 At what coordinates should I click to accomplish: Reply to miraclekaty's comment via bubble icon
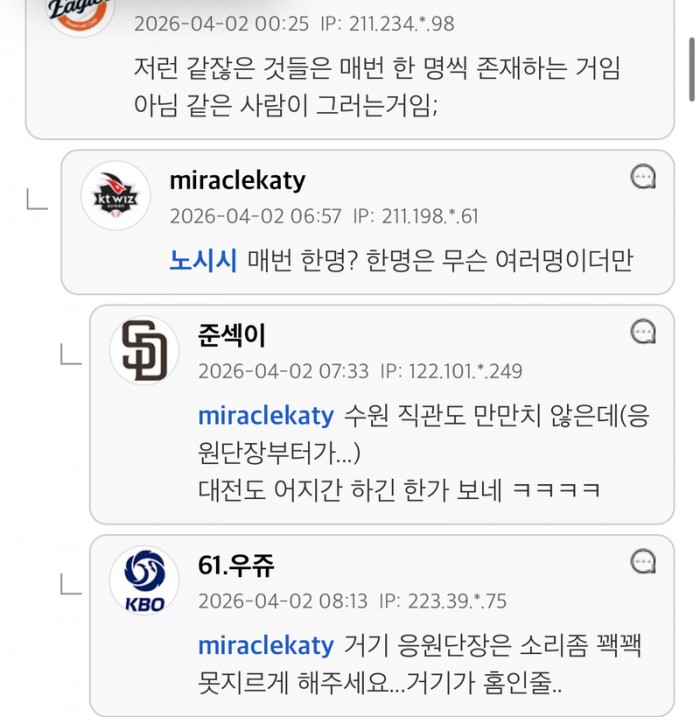(x=644, y=178)
